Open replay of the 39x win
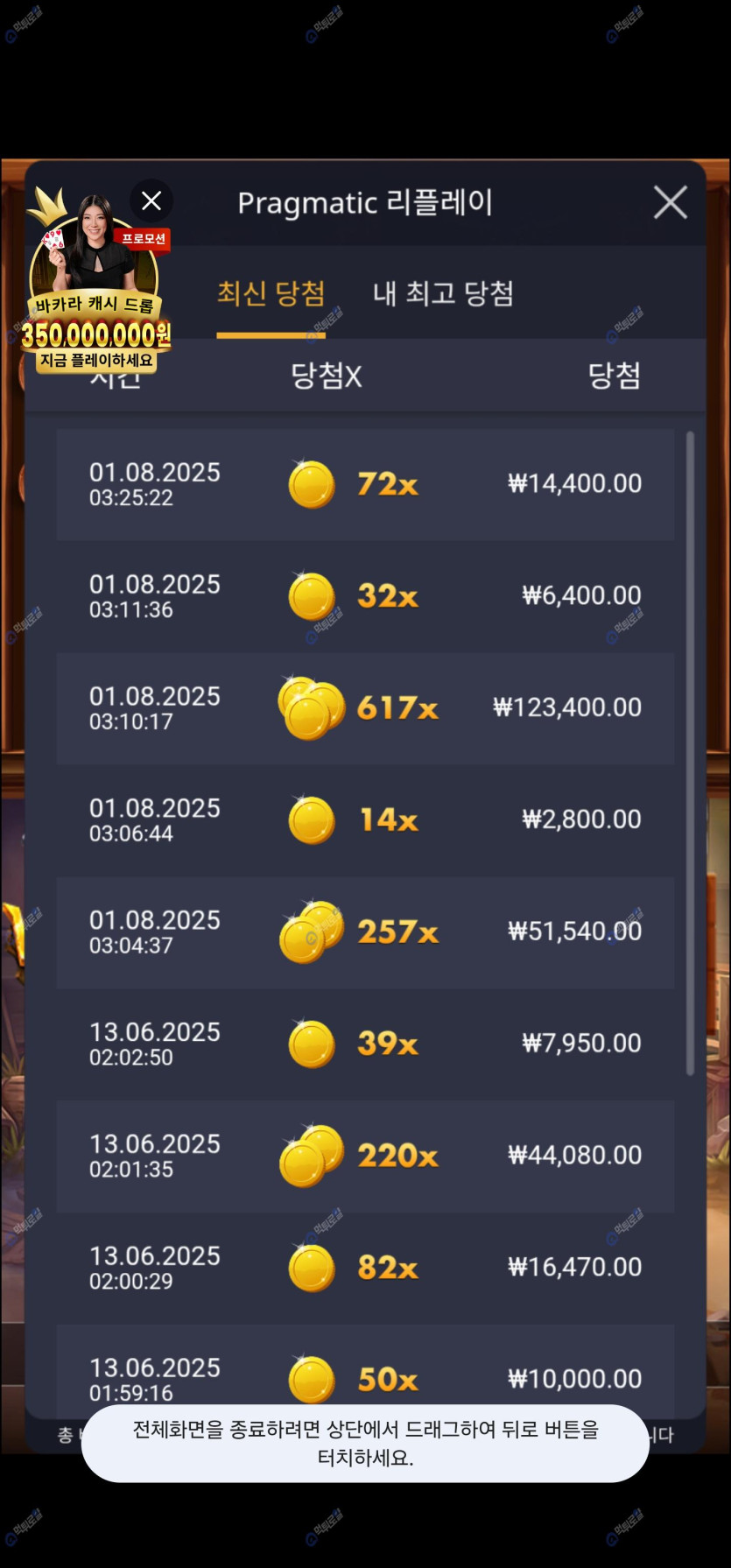 365,1044
